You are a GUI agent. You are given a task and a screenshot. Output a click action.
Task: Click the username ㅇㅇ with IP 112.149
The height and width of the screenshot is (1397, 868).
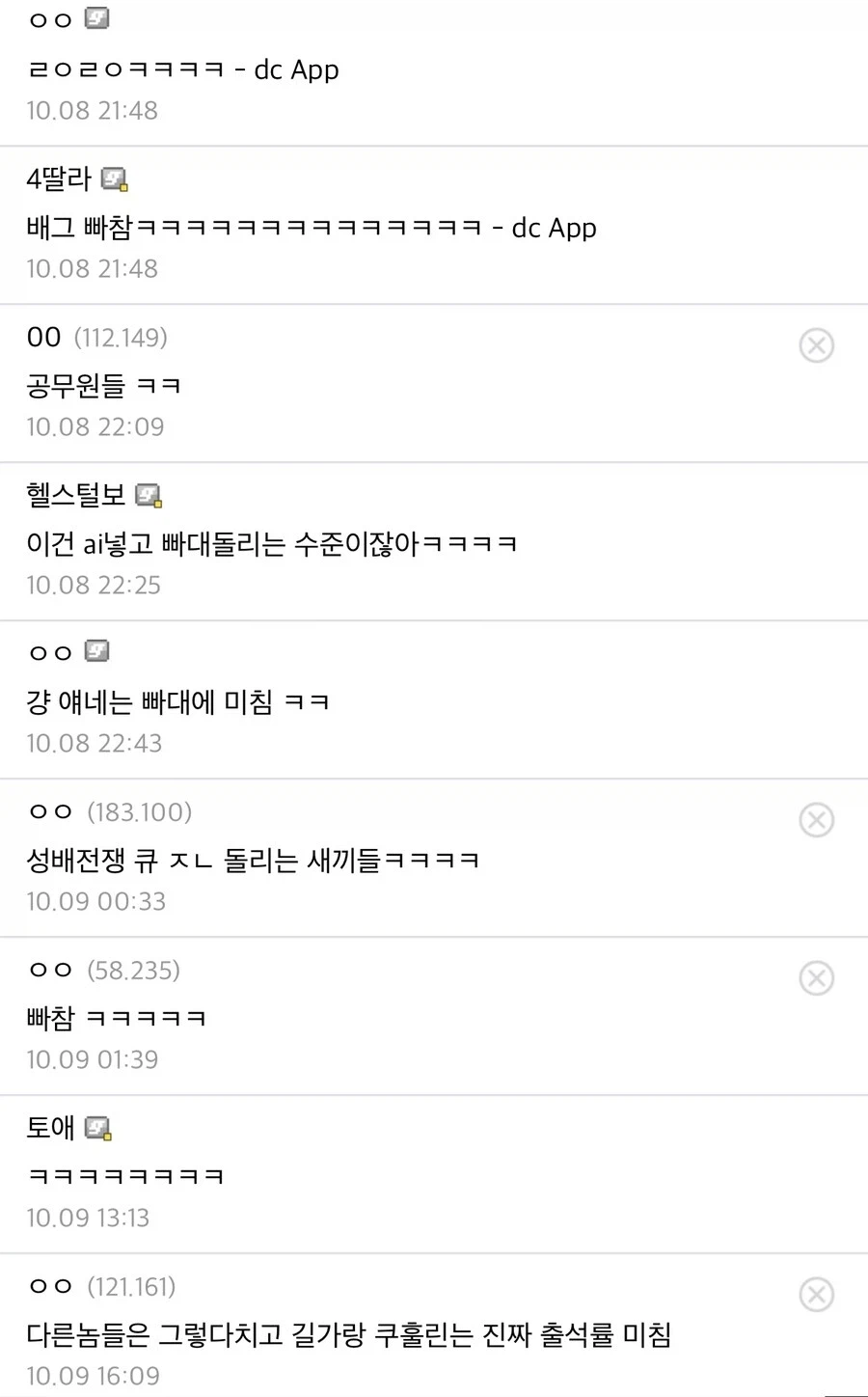[x=42, y=337]
